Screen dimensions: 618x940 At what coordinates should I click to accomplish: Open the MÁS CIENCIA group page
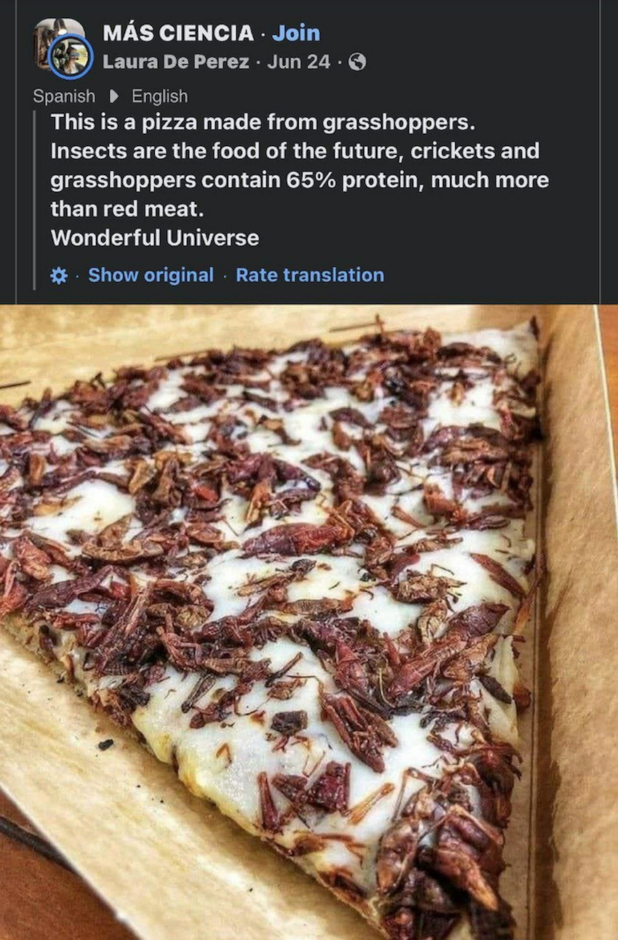coord(178,33)
